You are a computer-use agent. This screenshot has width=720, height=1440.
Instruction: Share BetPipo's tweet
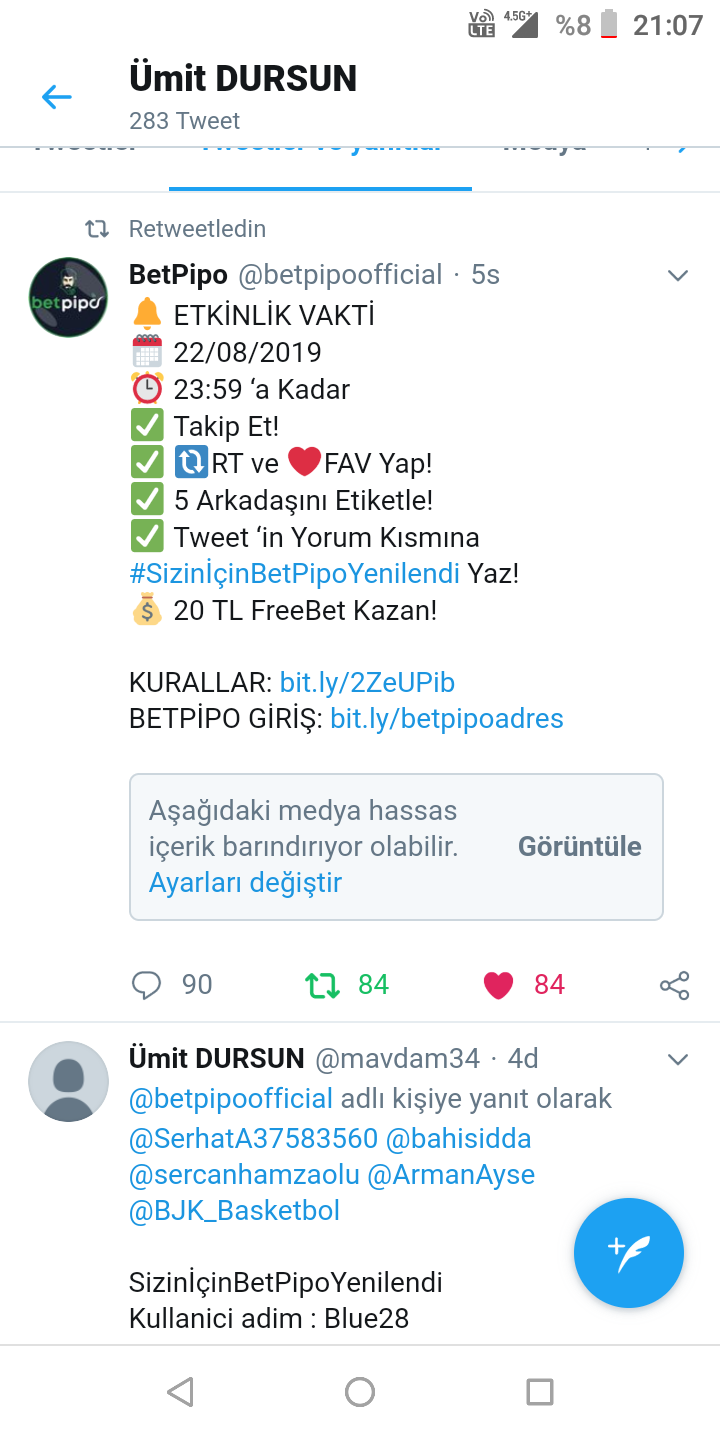(x=675, y=985)
